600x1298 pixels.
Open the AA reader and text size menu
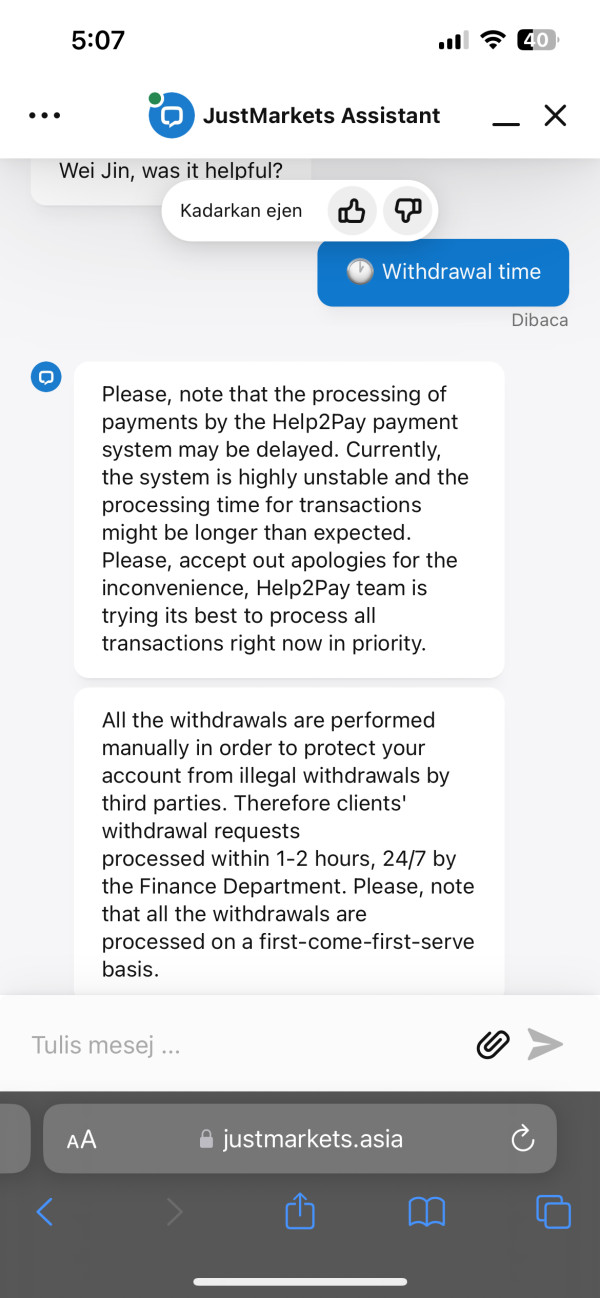tap(81, 1139)
